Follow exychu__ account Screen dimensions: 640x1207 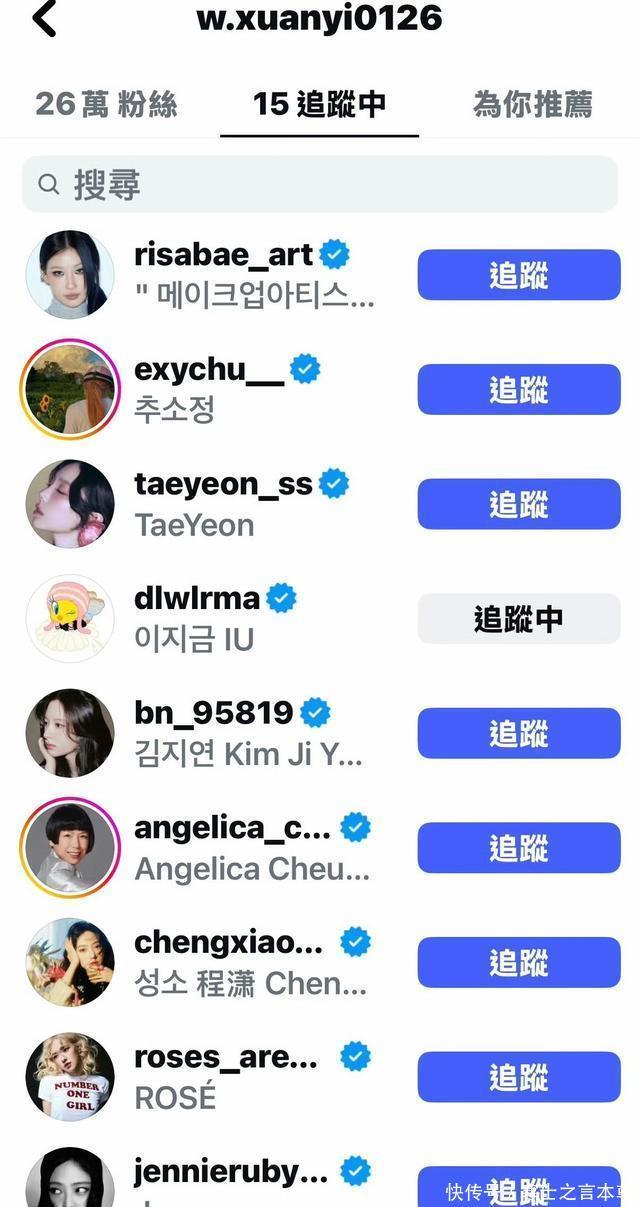[518, 390]
